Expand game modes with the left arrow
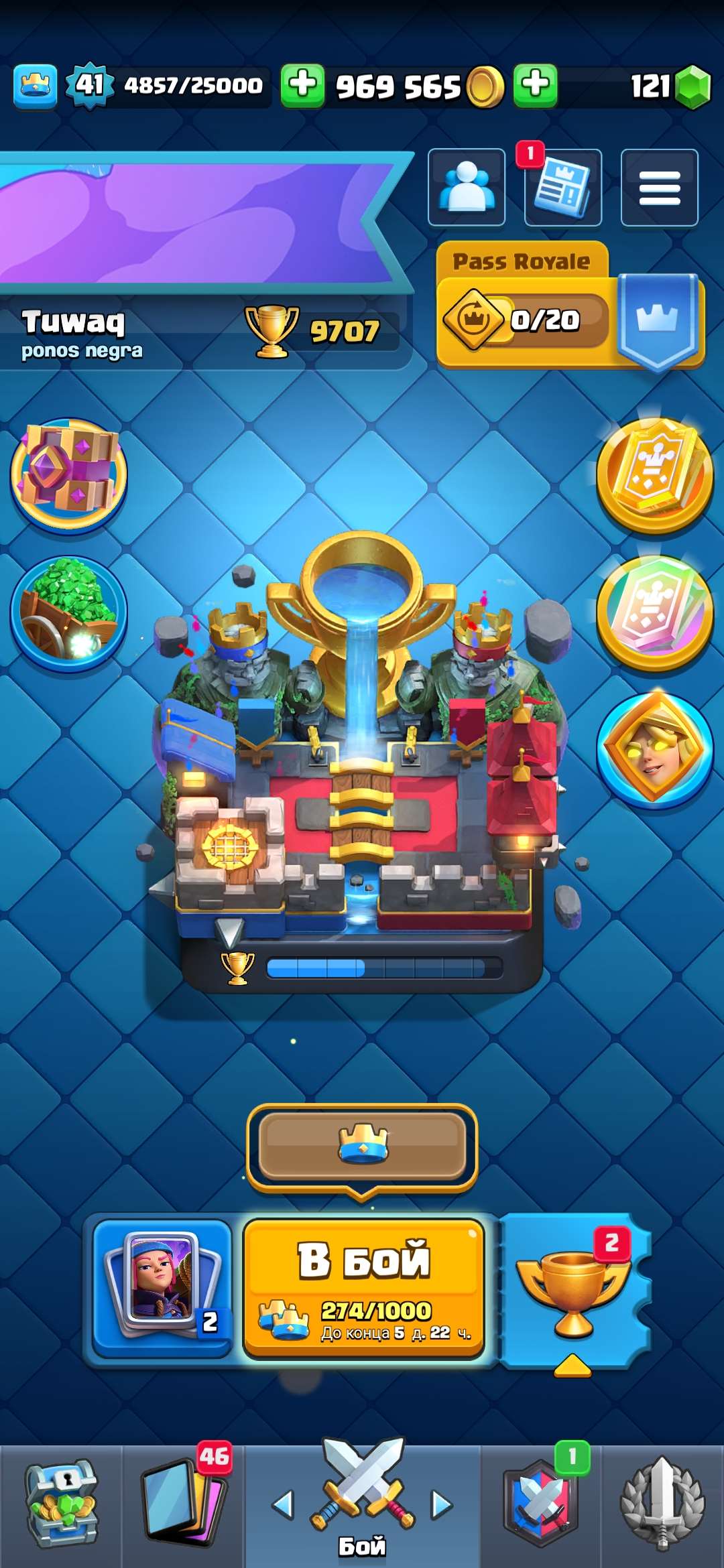Viewport: 724px width, 1568px height. tap(285, 1508)
